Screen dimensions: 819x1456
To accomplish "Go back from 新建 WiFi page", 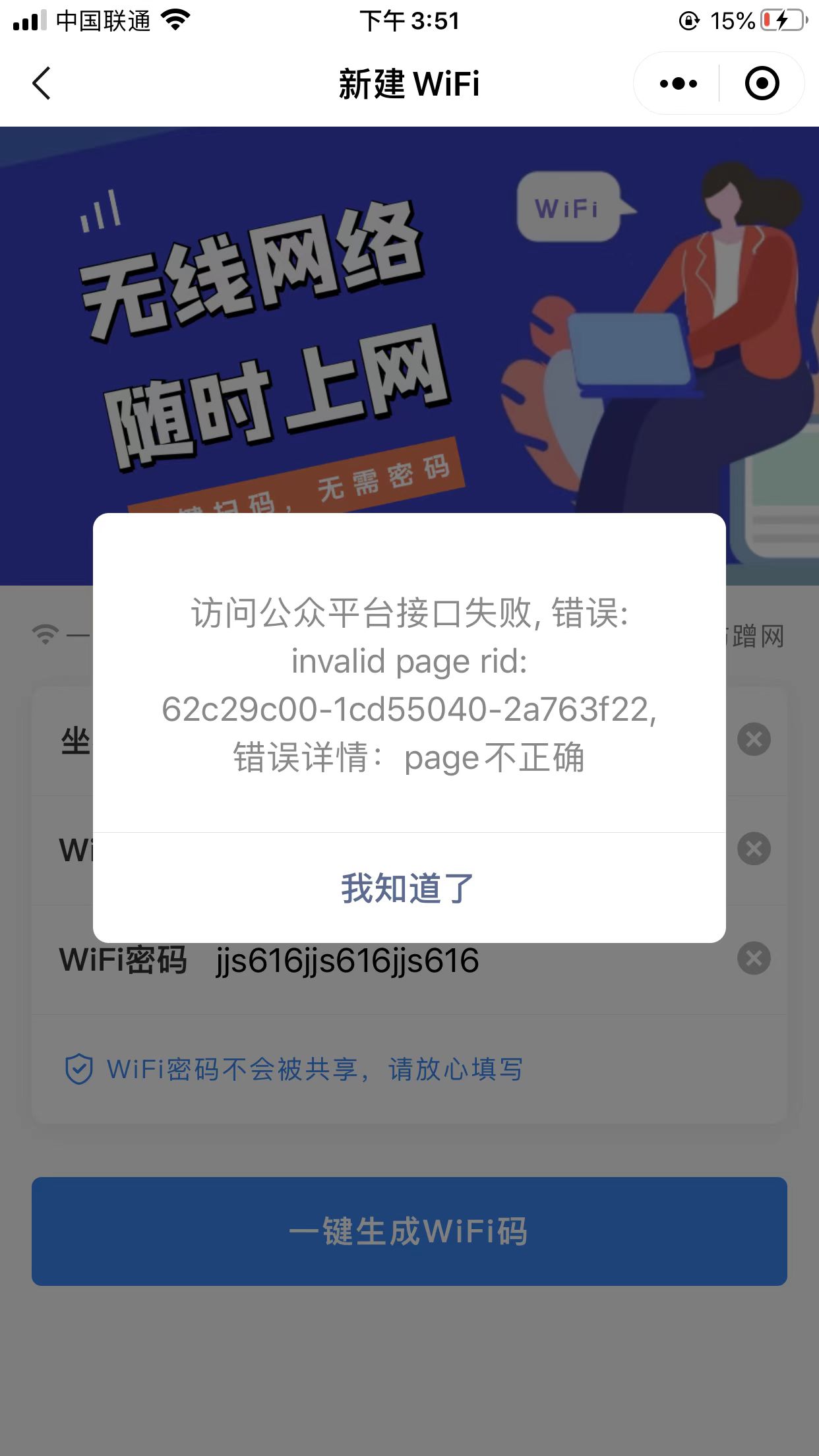I will (x=42, y=84).
